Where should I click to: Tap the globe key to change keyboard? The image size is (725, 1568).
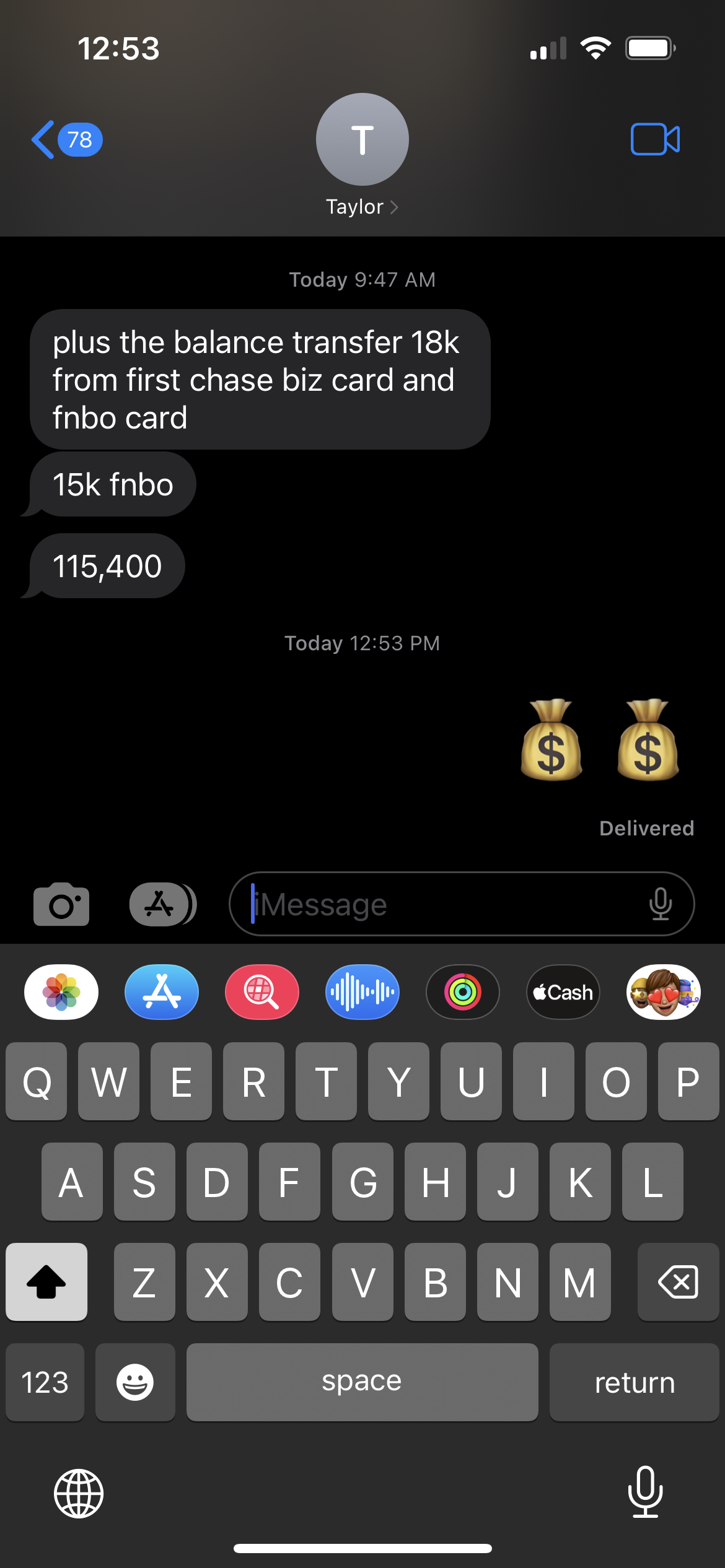tap(79, 1494)
